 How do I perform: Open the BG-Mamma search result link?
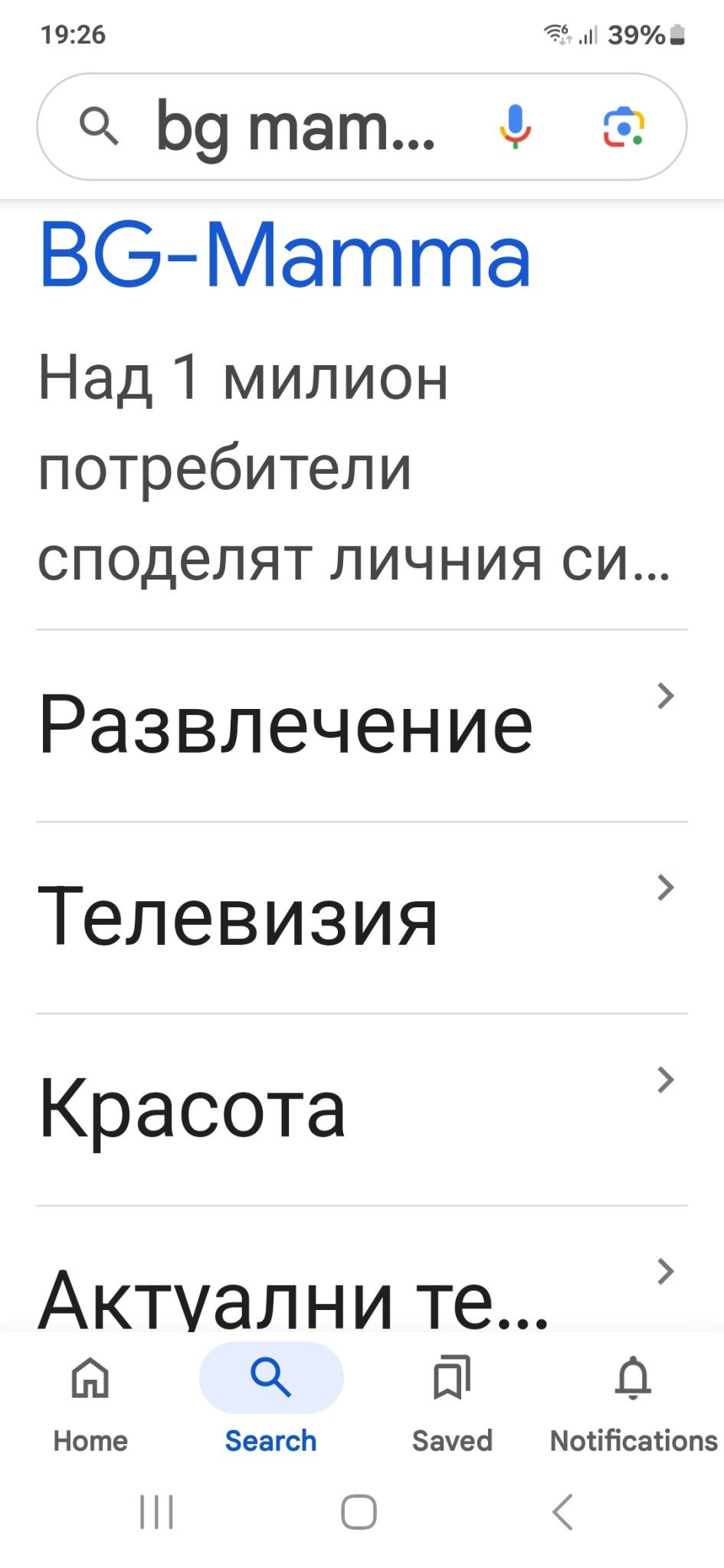point(284,255)
